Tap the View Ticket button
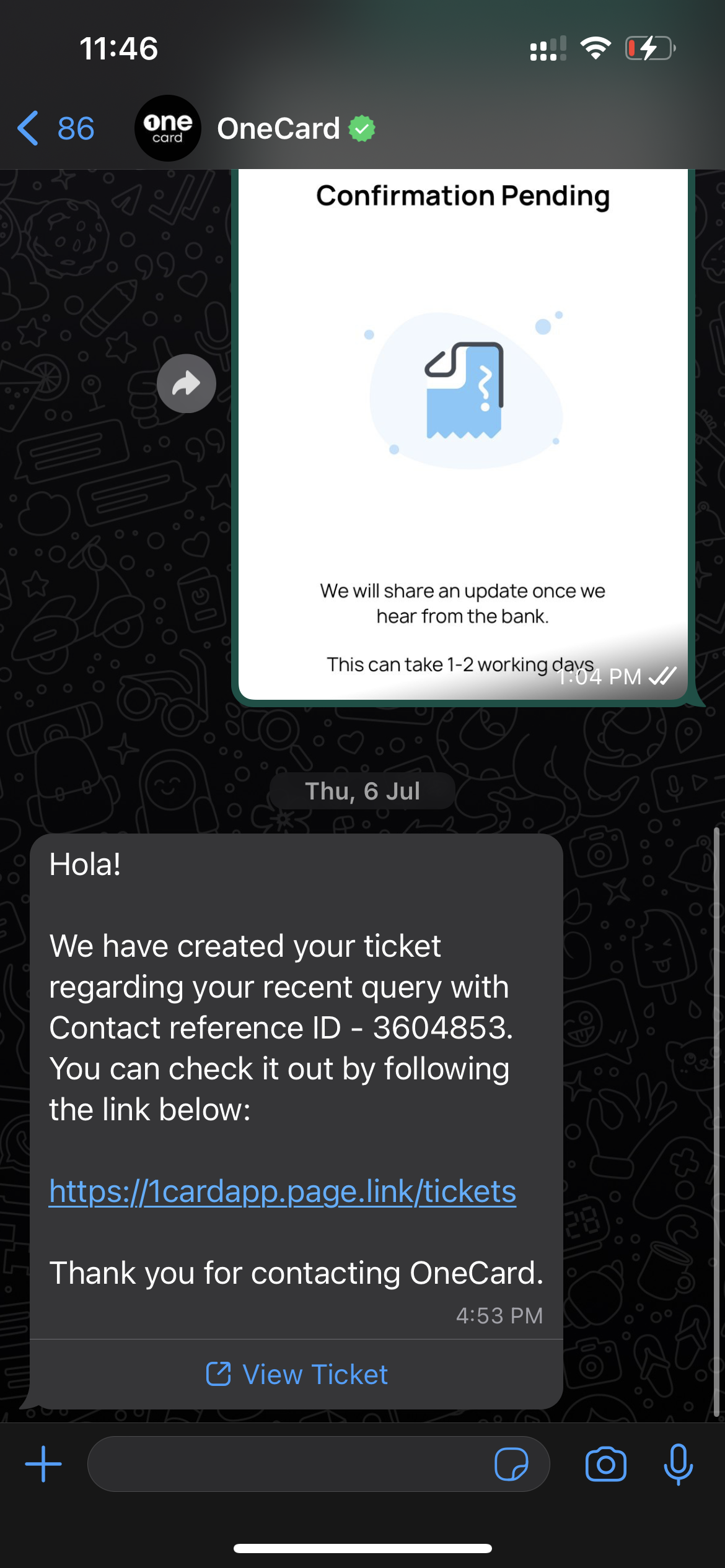Image resolution: width=725 pixels, height=1568 pixels. 297,1374
